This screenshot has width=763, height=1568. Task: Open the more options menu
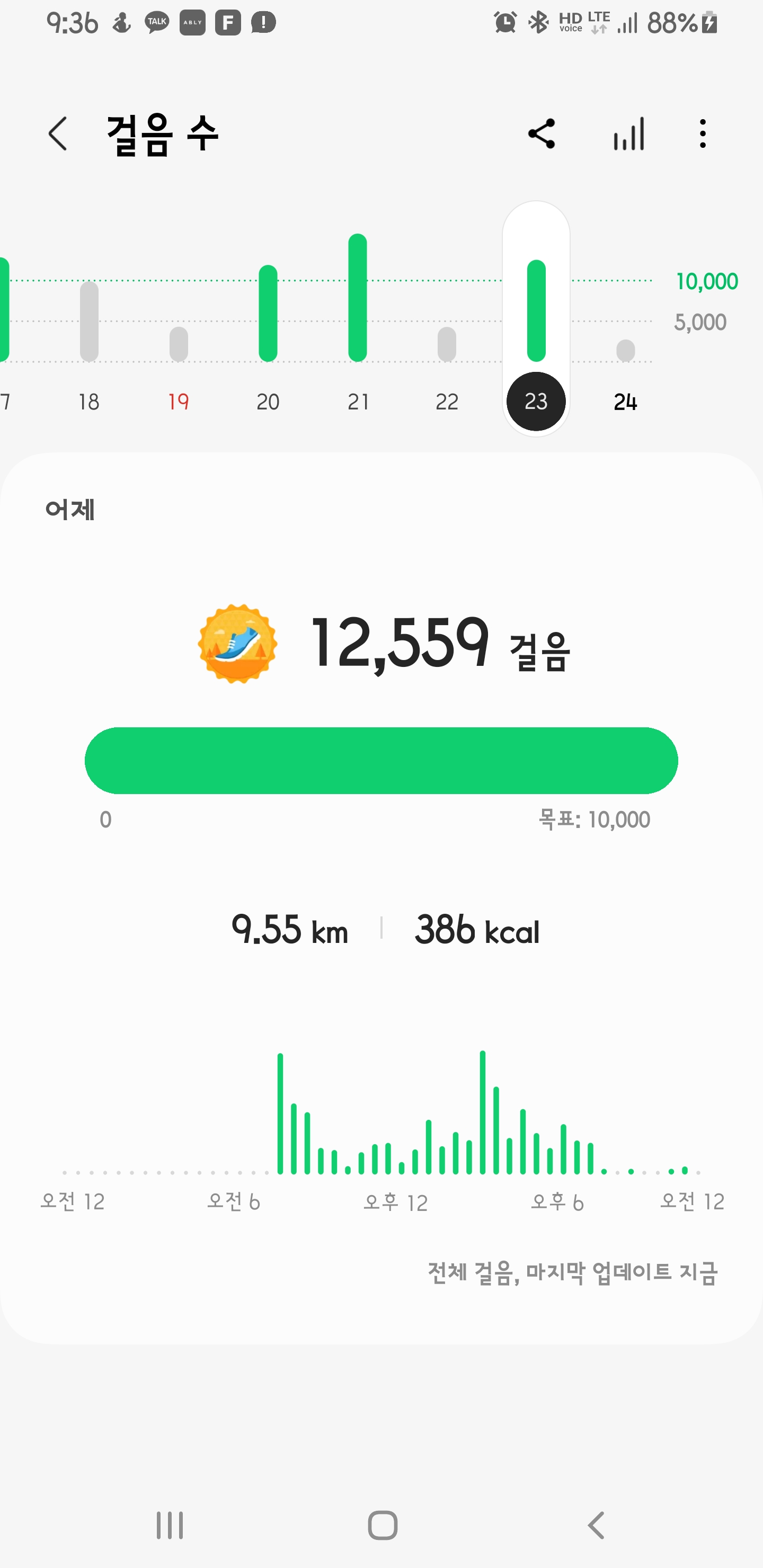(x=703, y=134)
